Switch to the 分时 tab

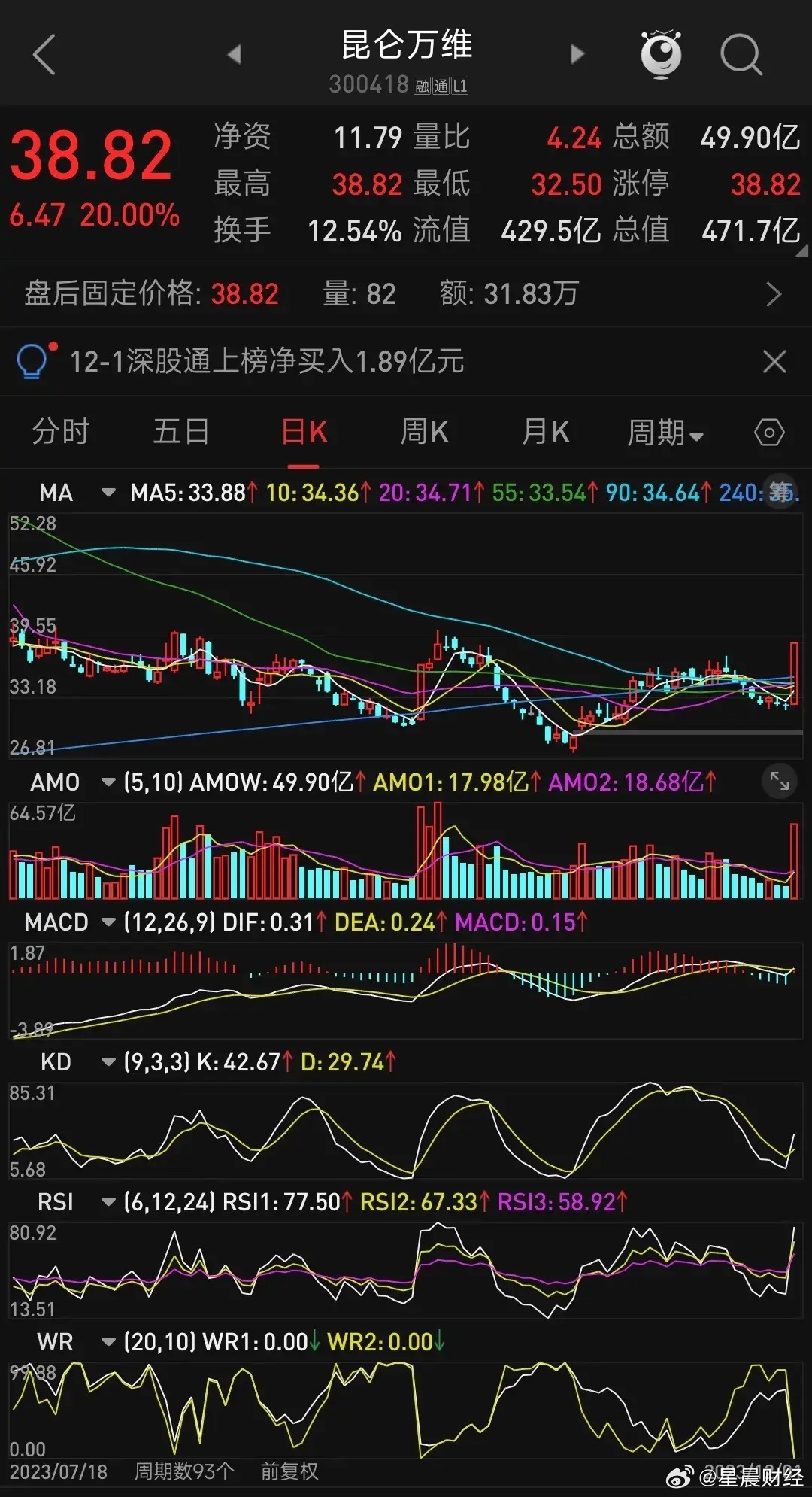(60, 432)
